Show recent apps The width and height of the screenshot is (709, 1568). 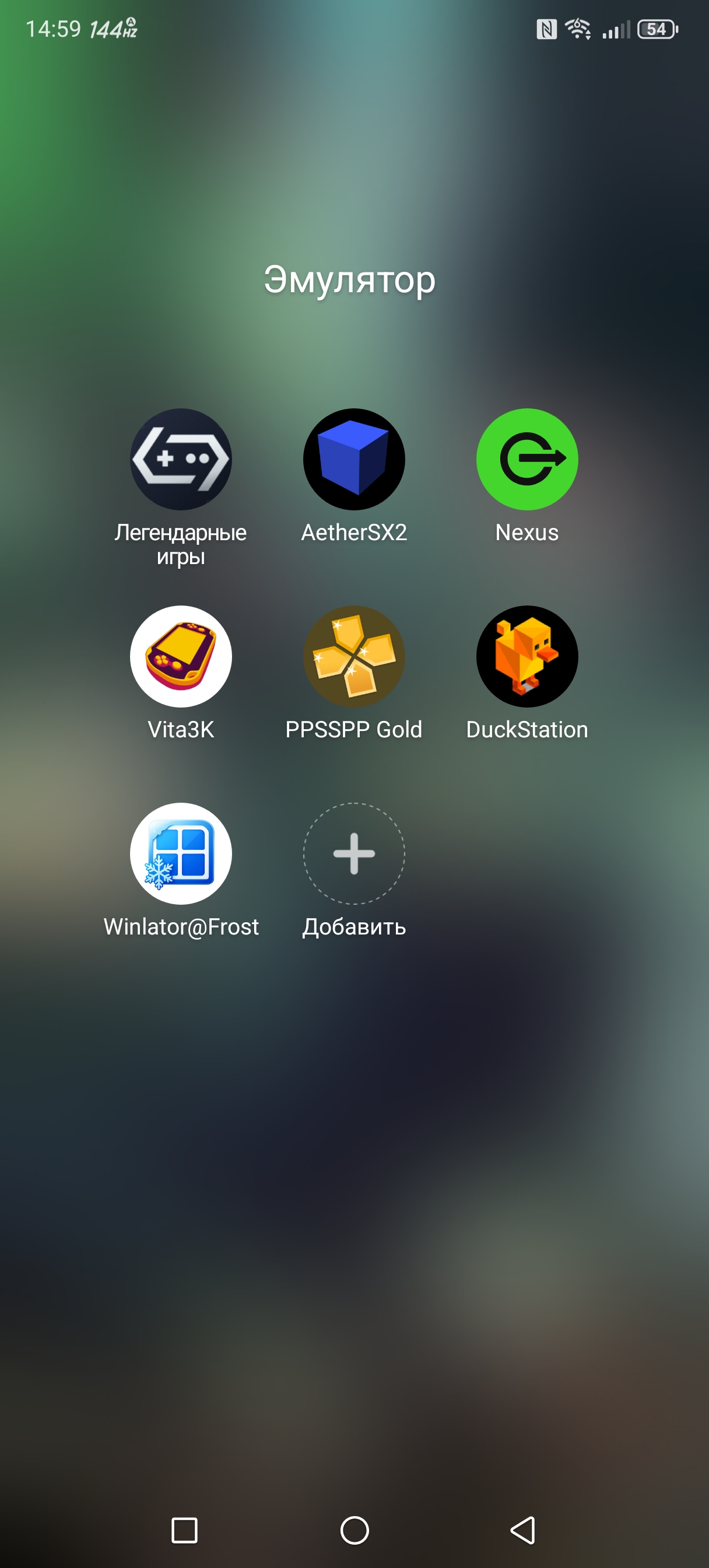point(184,1529)
